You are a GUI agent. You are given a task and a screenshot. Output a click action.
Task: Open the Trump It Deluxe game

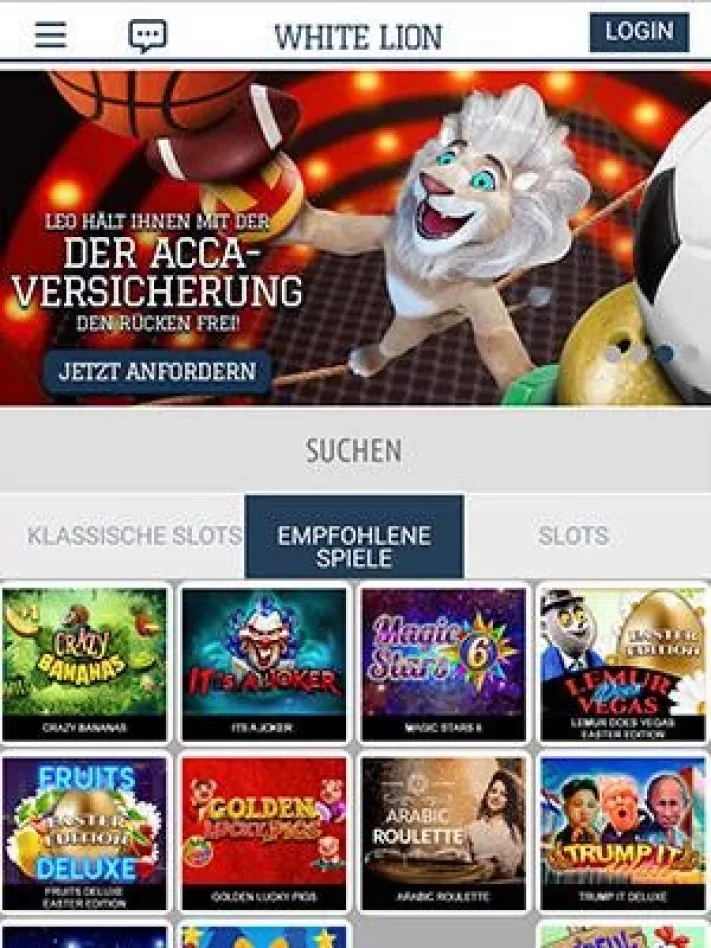622,832
